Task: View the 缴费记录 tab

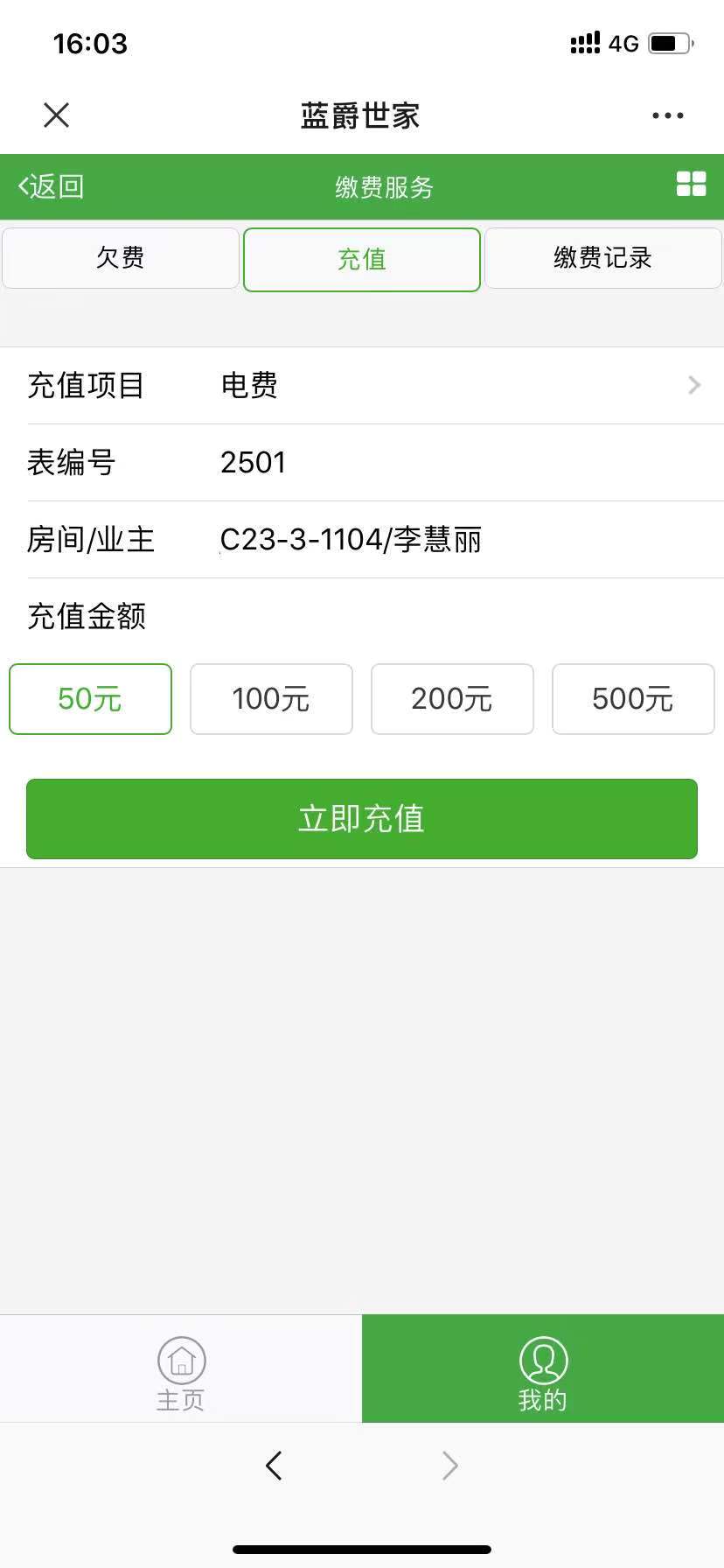Action: pos(602,258)
